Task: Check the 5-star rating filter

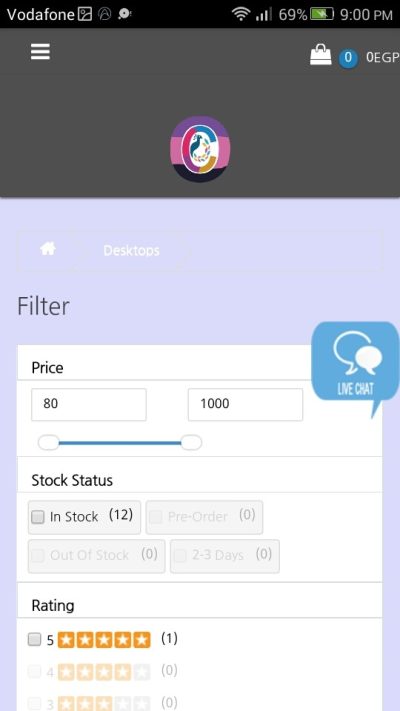Action: (34, 639)
